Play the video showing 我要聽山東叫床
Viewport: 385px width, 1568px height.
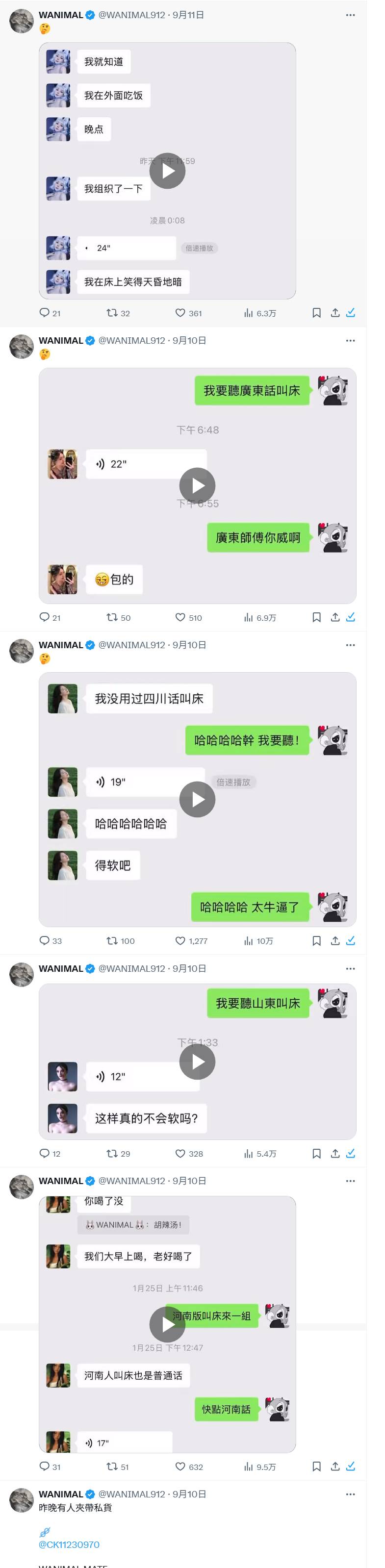click(197, 1062)
